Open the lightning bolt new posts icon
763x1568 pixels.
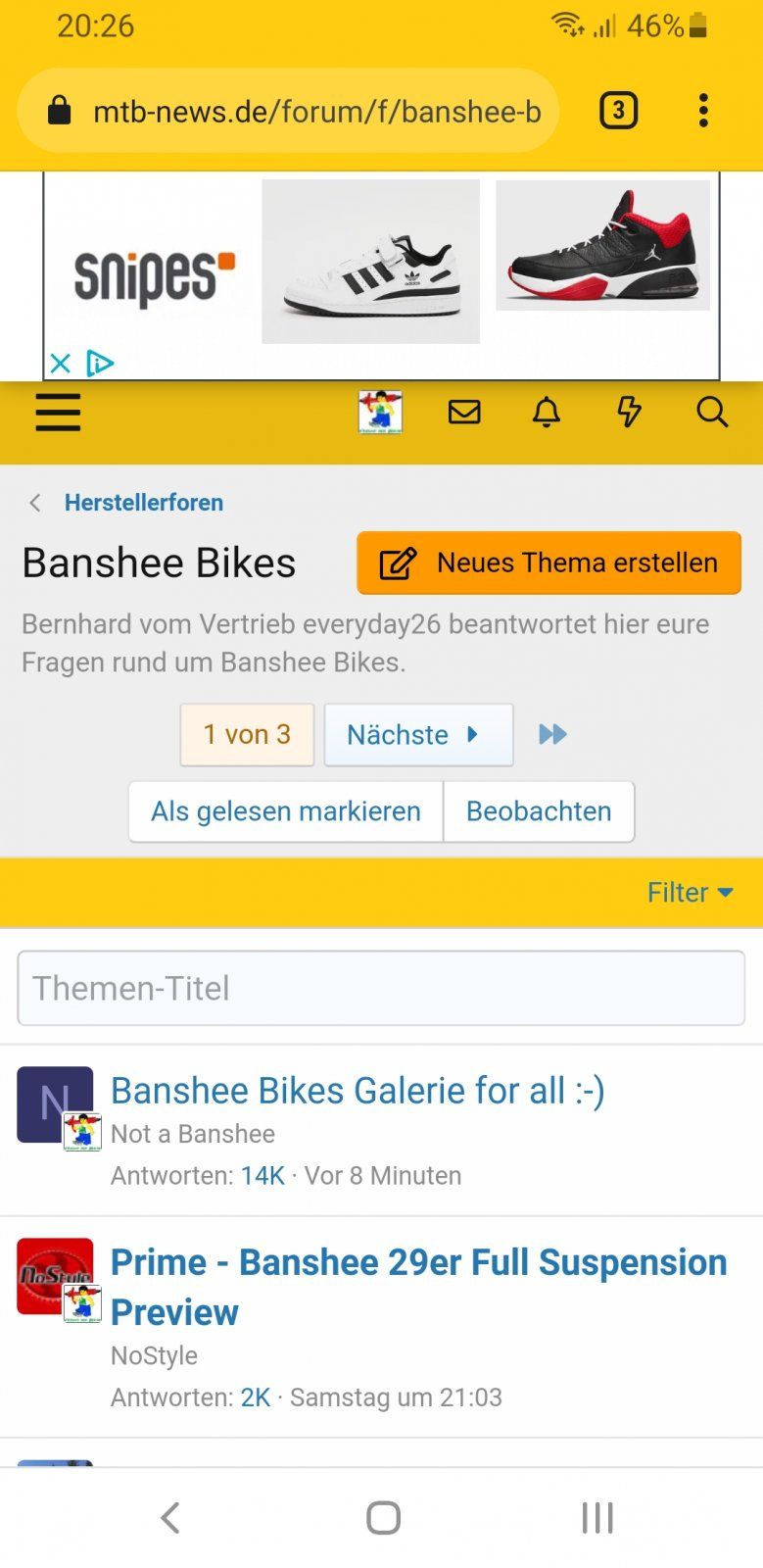click(629, 412)
